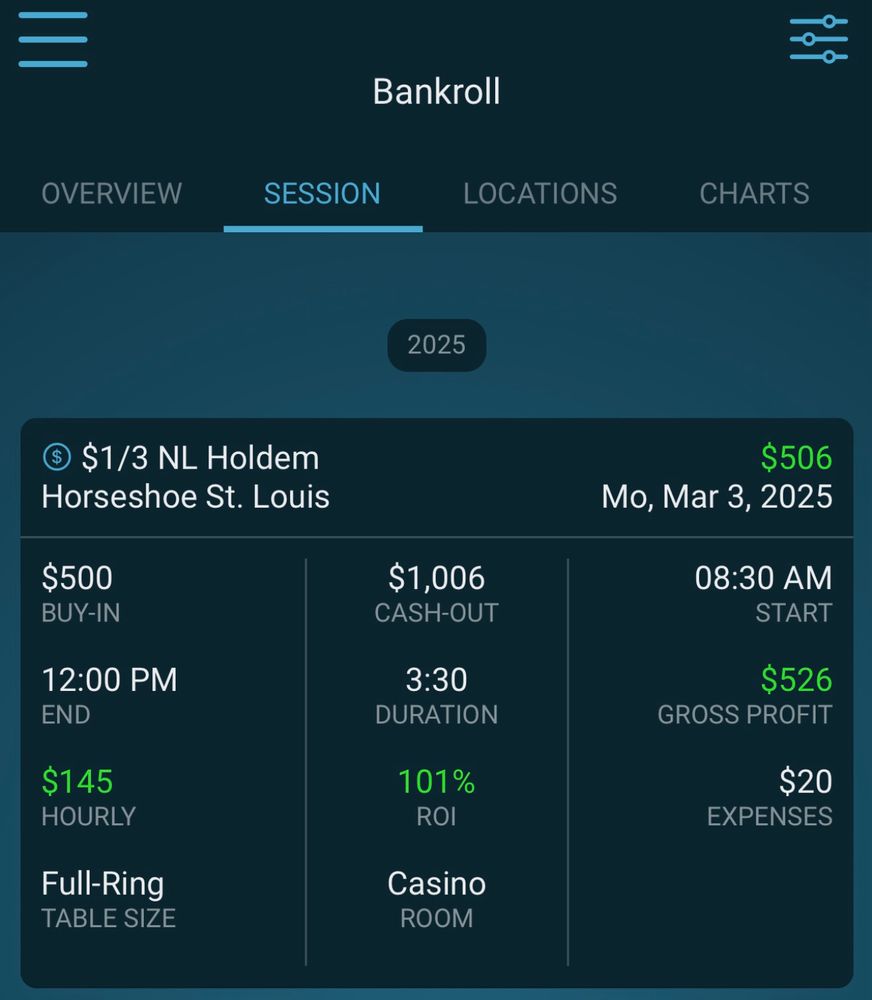Open the filter settings icon
872x1000 pixels.
coord(818,40)
